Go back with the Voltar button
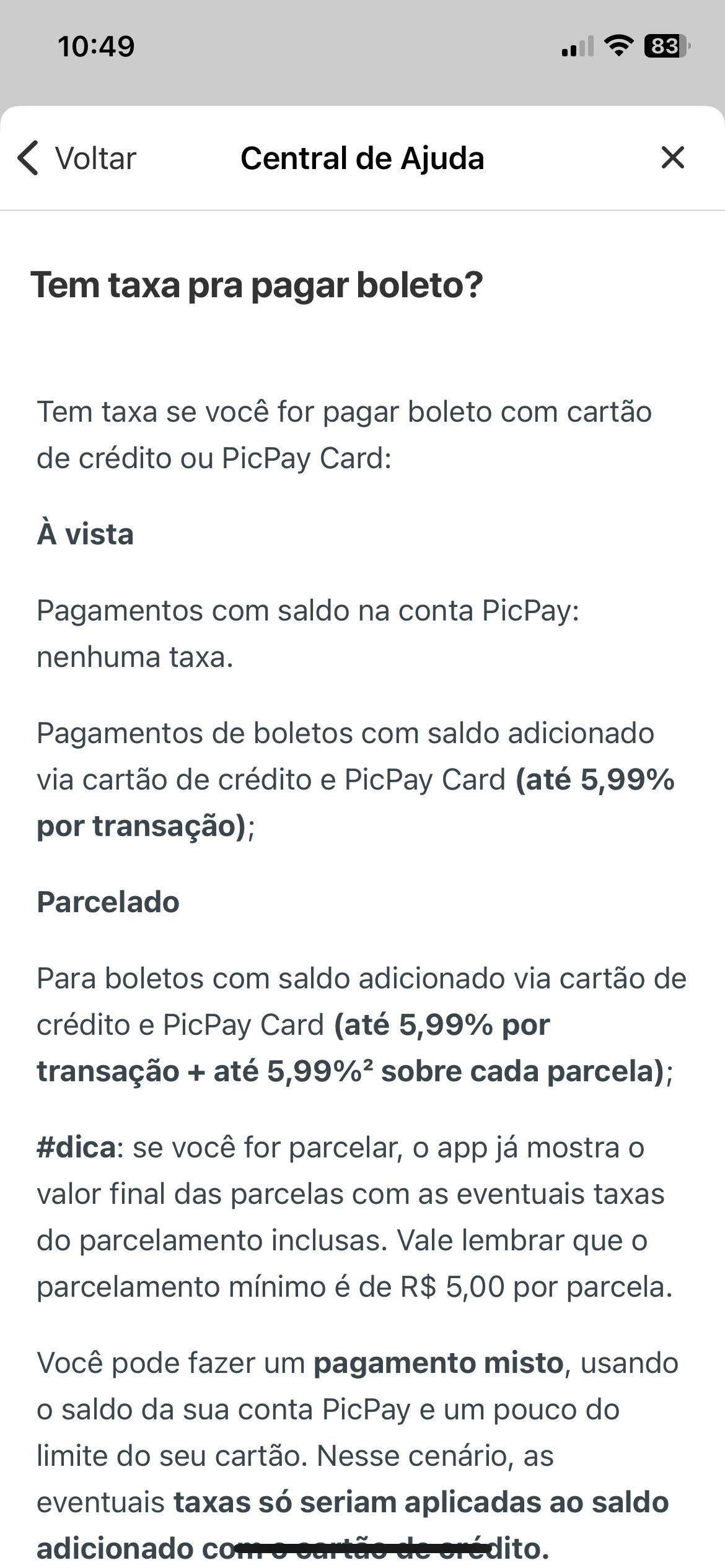 (76, 158)
